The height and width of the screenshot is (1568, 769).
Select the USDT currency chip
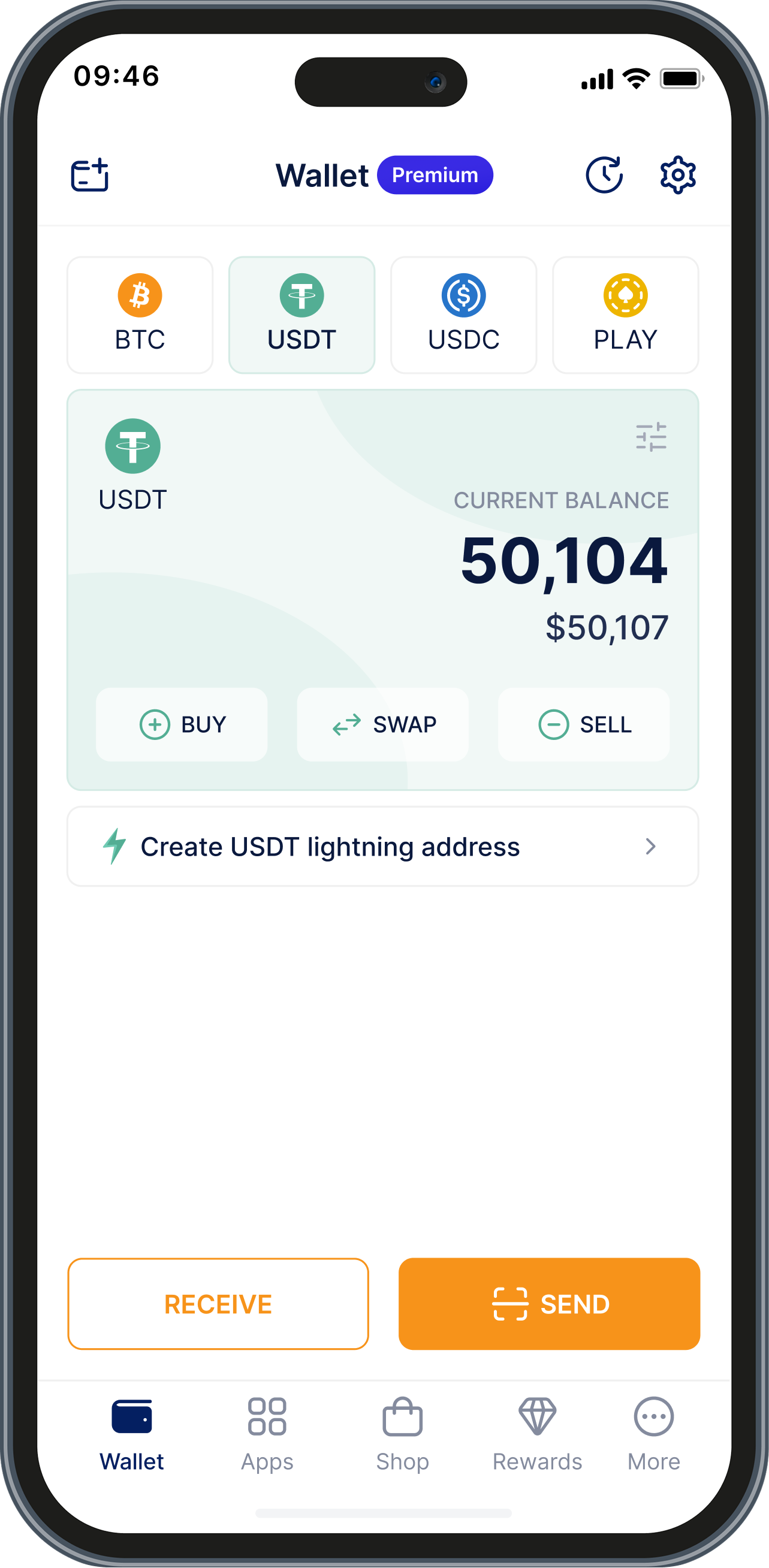coord(302,315)
